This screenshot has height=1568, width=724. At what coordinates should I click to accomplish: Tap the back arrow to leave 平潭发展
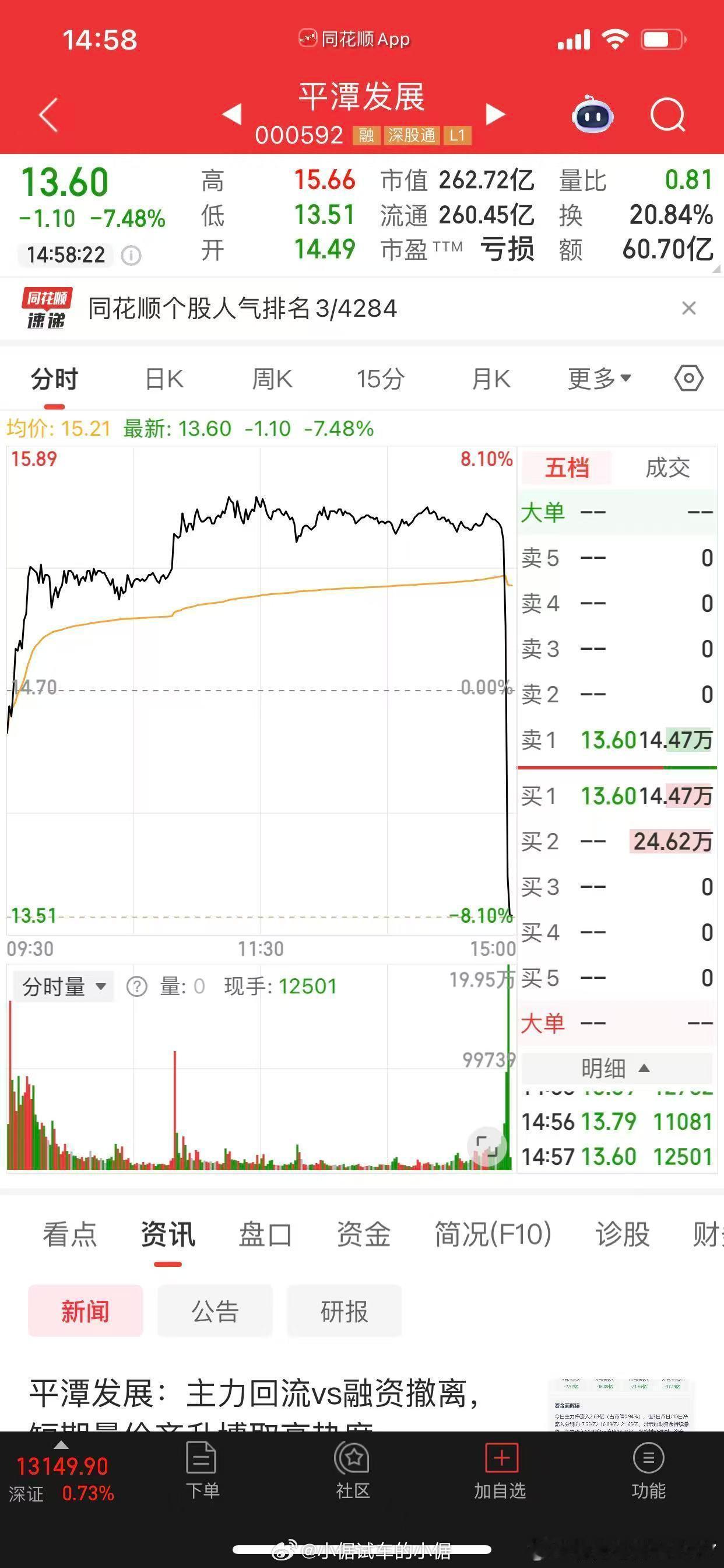[47, 115]
